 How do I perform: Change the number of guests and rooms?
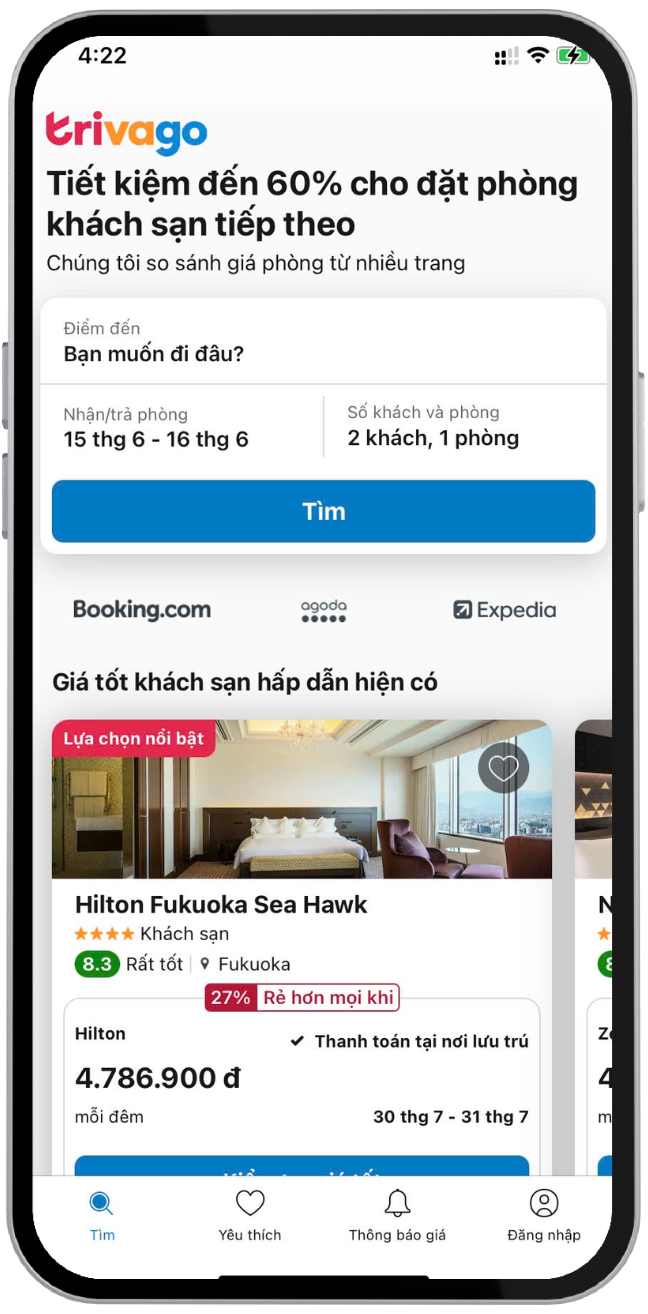(465, 427)
